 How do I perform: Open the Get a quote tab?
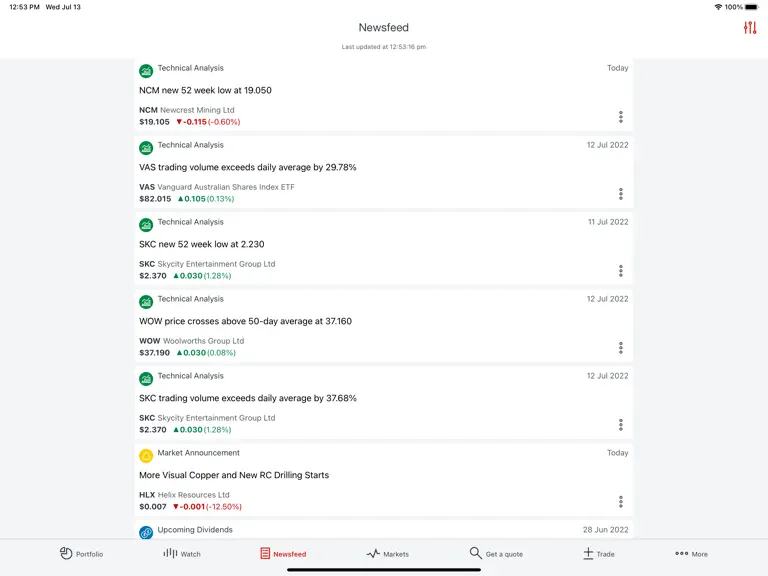(496, 553)
